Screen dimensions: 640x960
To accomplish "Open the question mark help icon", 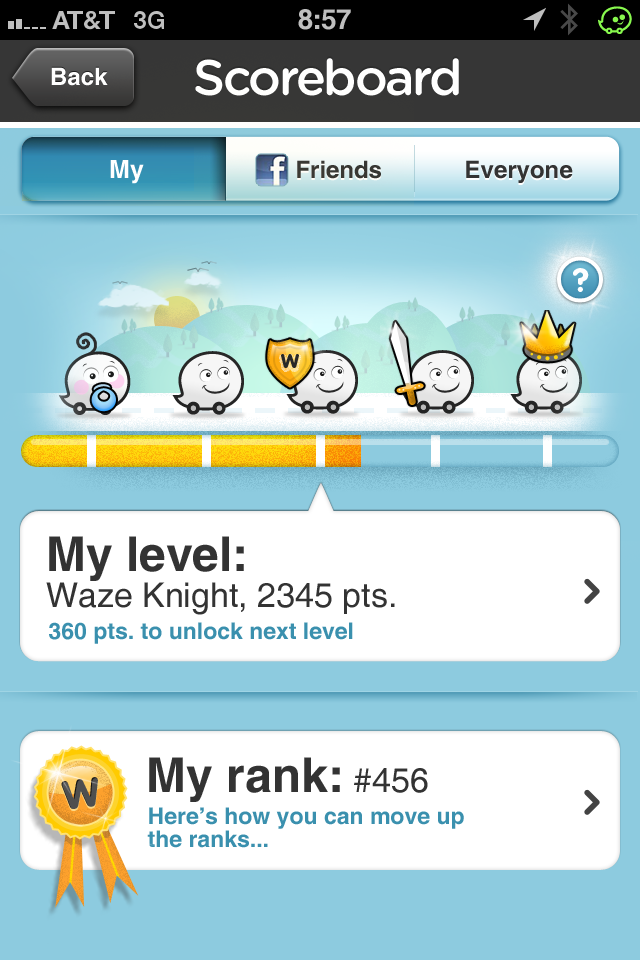I will click(580, 281).
